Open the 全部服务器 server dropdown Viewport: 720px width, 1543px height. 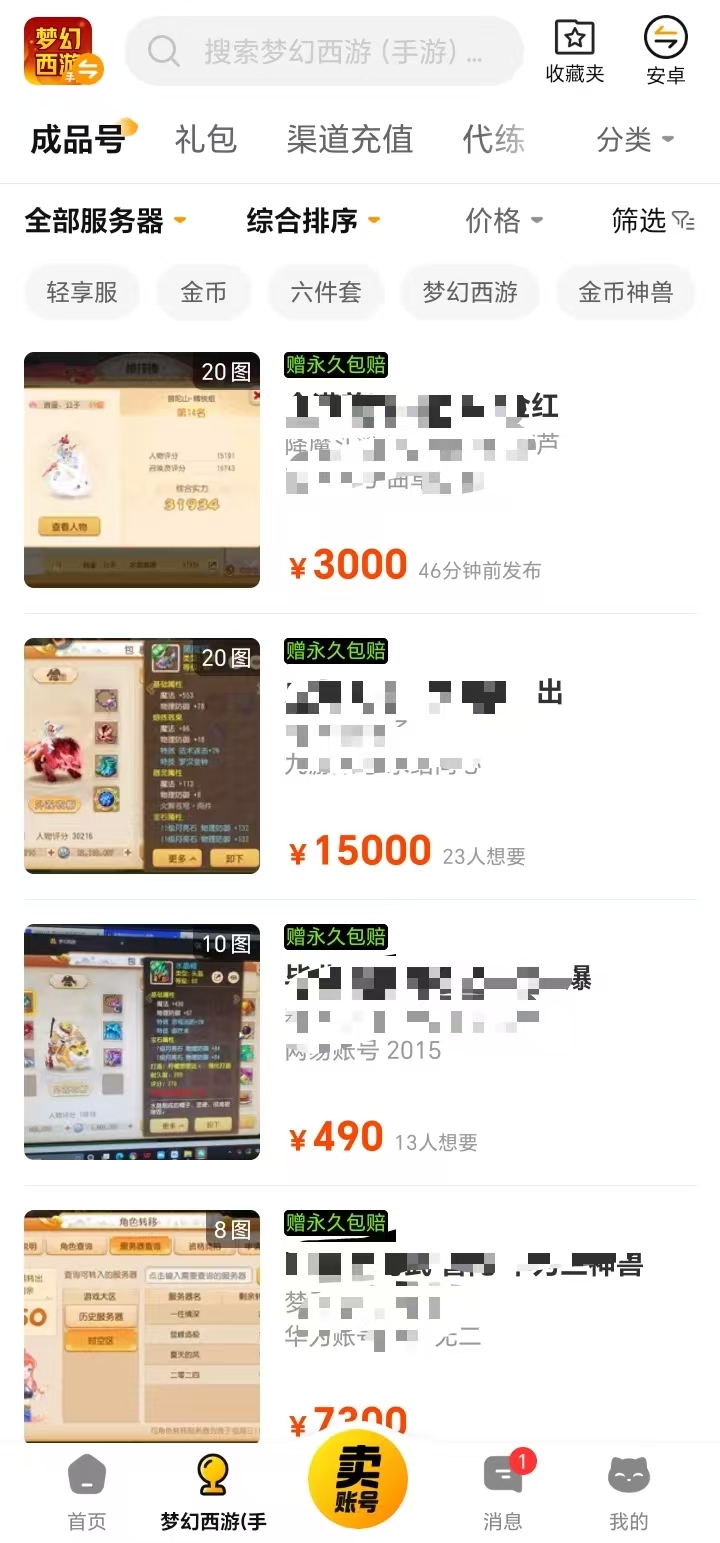(x=105, y=220)
